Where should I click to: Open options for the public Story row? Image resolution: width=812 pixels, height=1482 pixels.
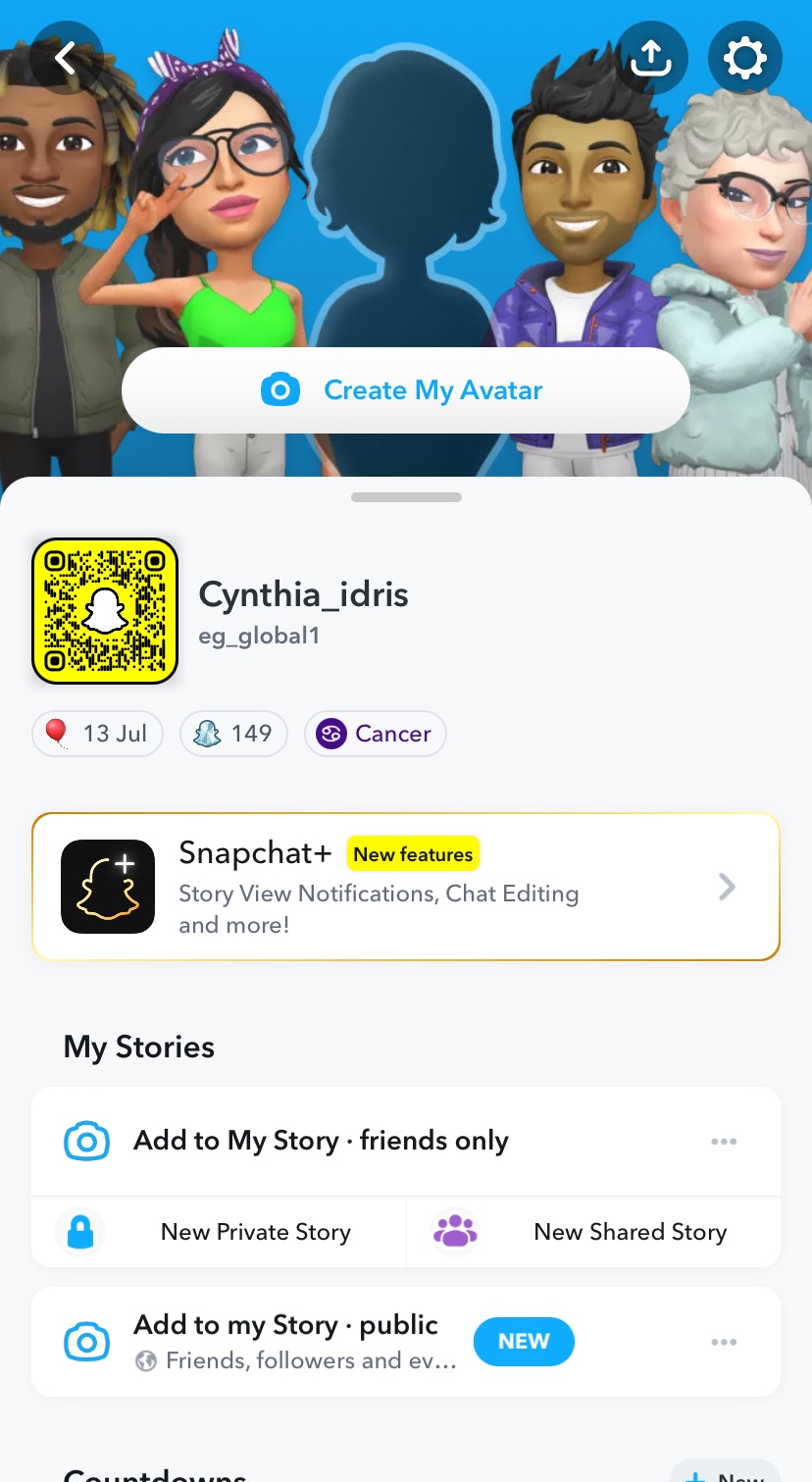click(724, 1342)
